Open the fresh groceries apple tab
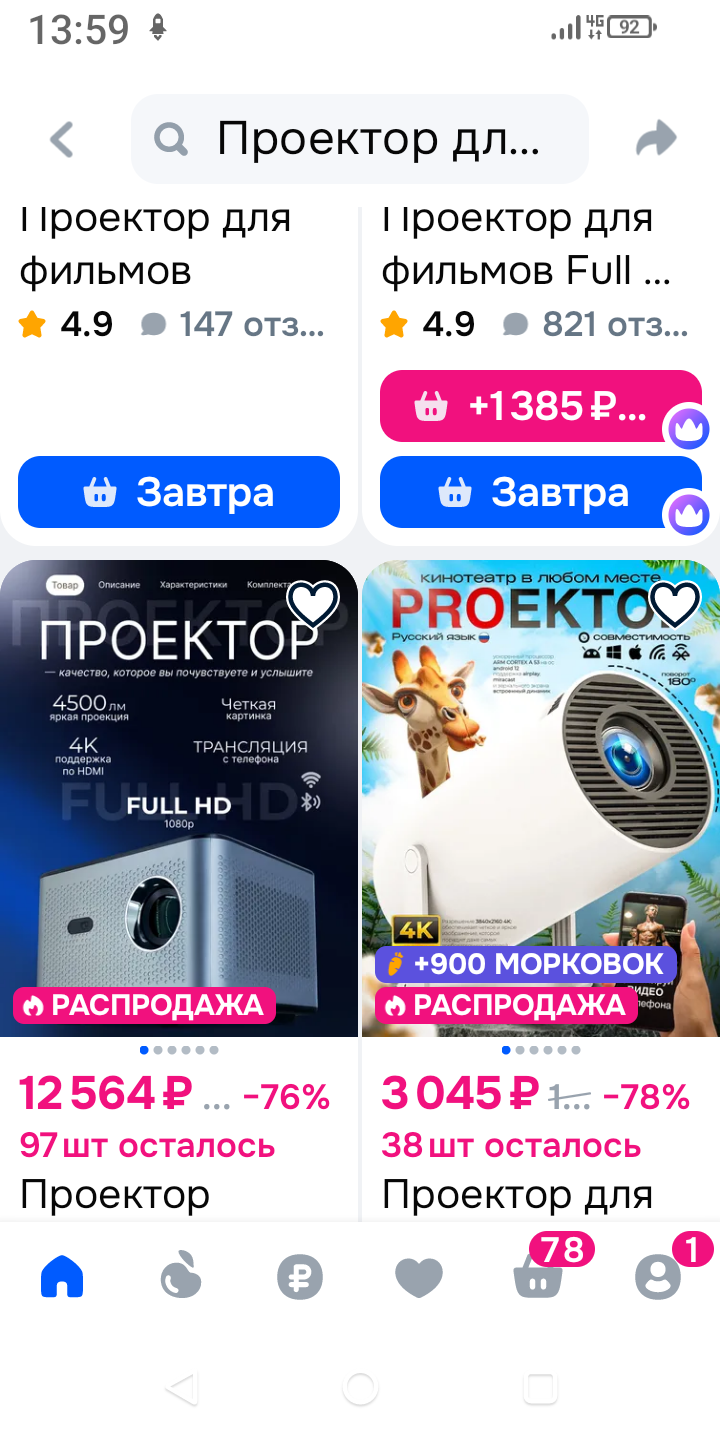This screenshot has height=1440, width=720. (x=181, y=1277)
